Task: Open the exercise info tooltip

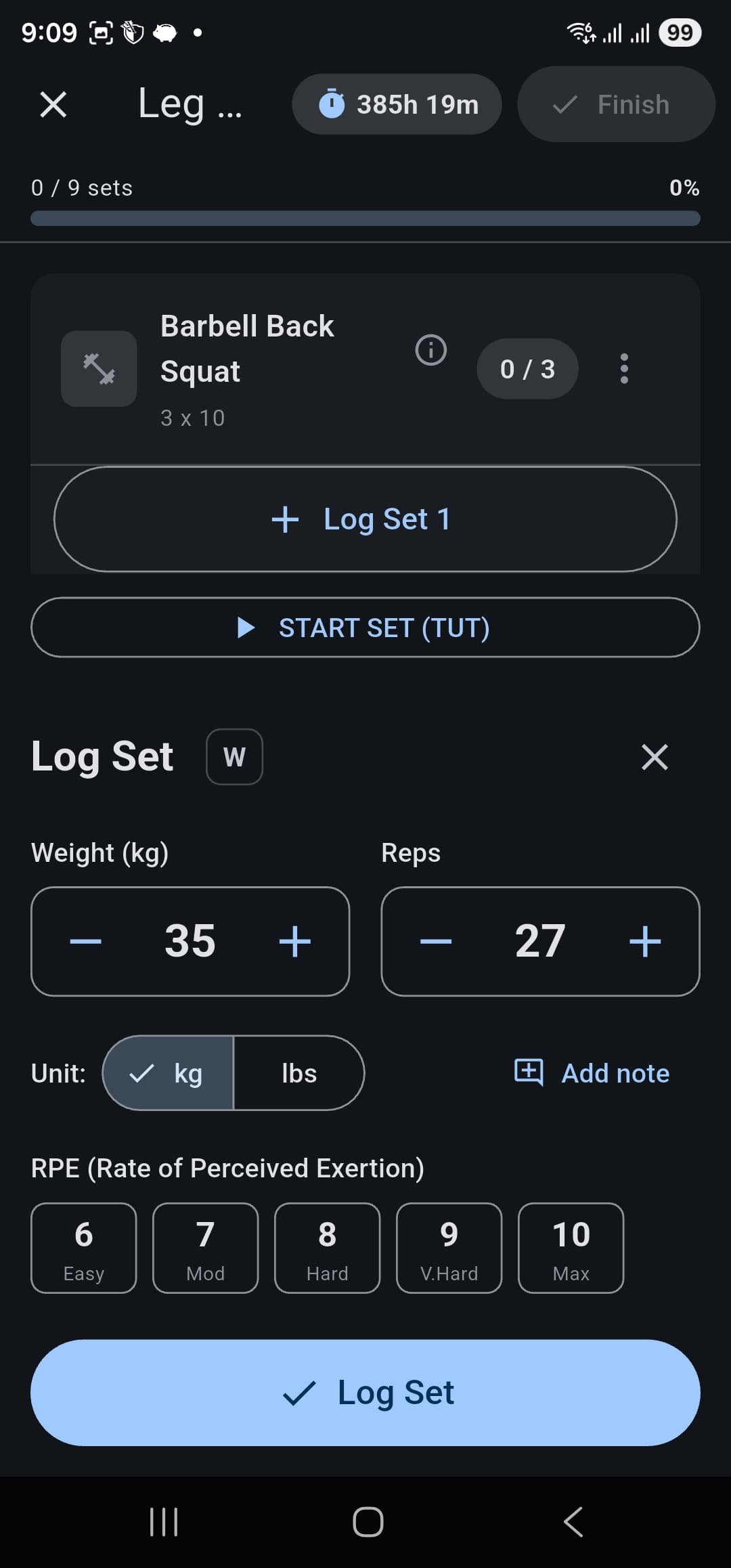Action: tap(430, 350)
